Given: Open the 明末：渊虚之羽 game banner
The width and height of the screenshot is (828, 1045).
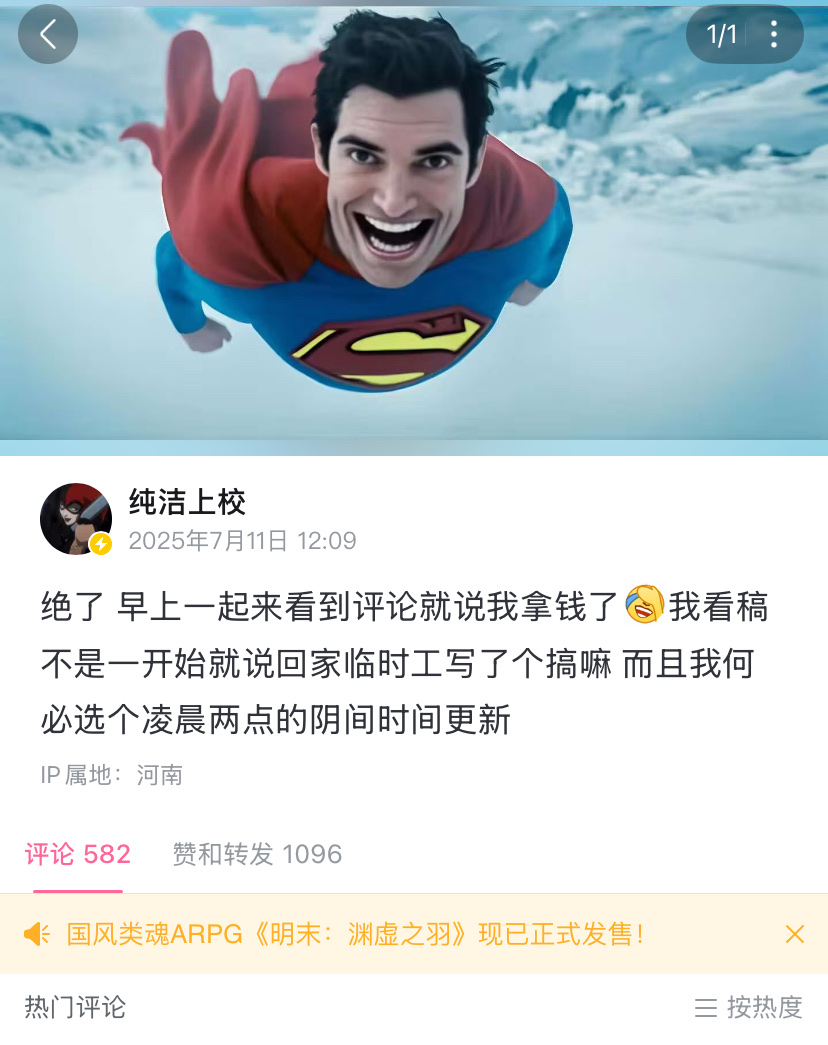Looking at the screenshot, I should pos(355,934).
